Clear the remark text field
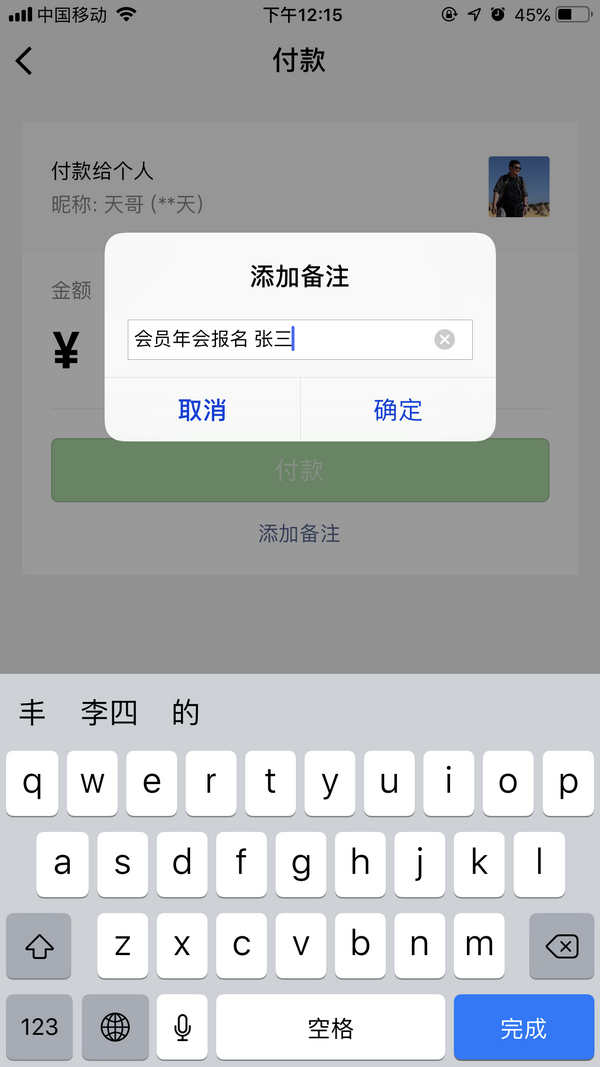Viewport: 600px width, 1067px height. 445,340
